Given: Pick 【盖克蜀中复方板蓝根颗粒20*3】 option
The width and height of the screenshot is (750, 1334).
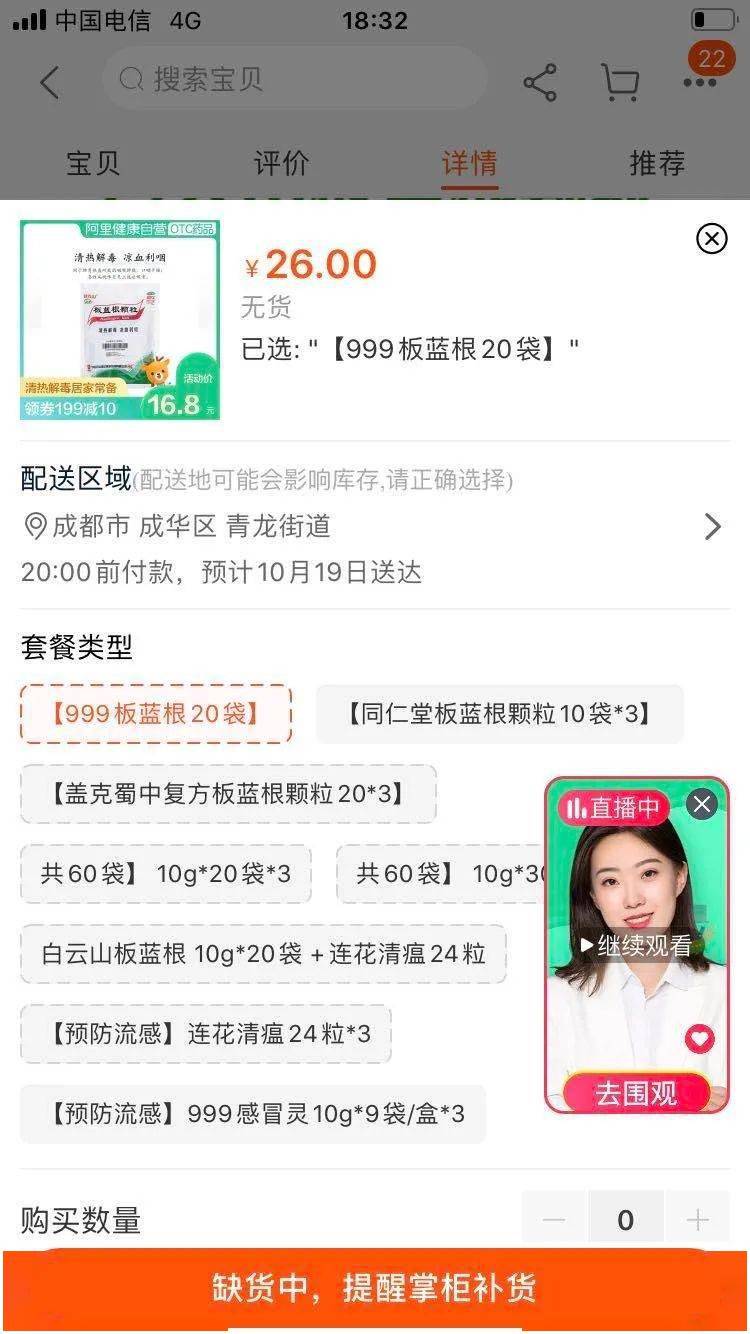Looking at the screenshot, I should tap(228, 794).
